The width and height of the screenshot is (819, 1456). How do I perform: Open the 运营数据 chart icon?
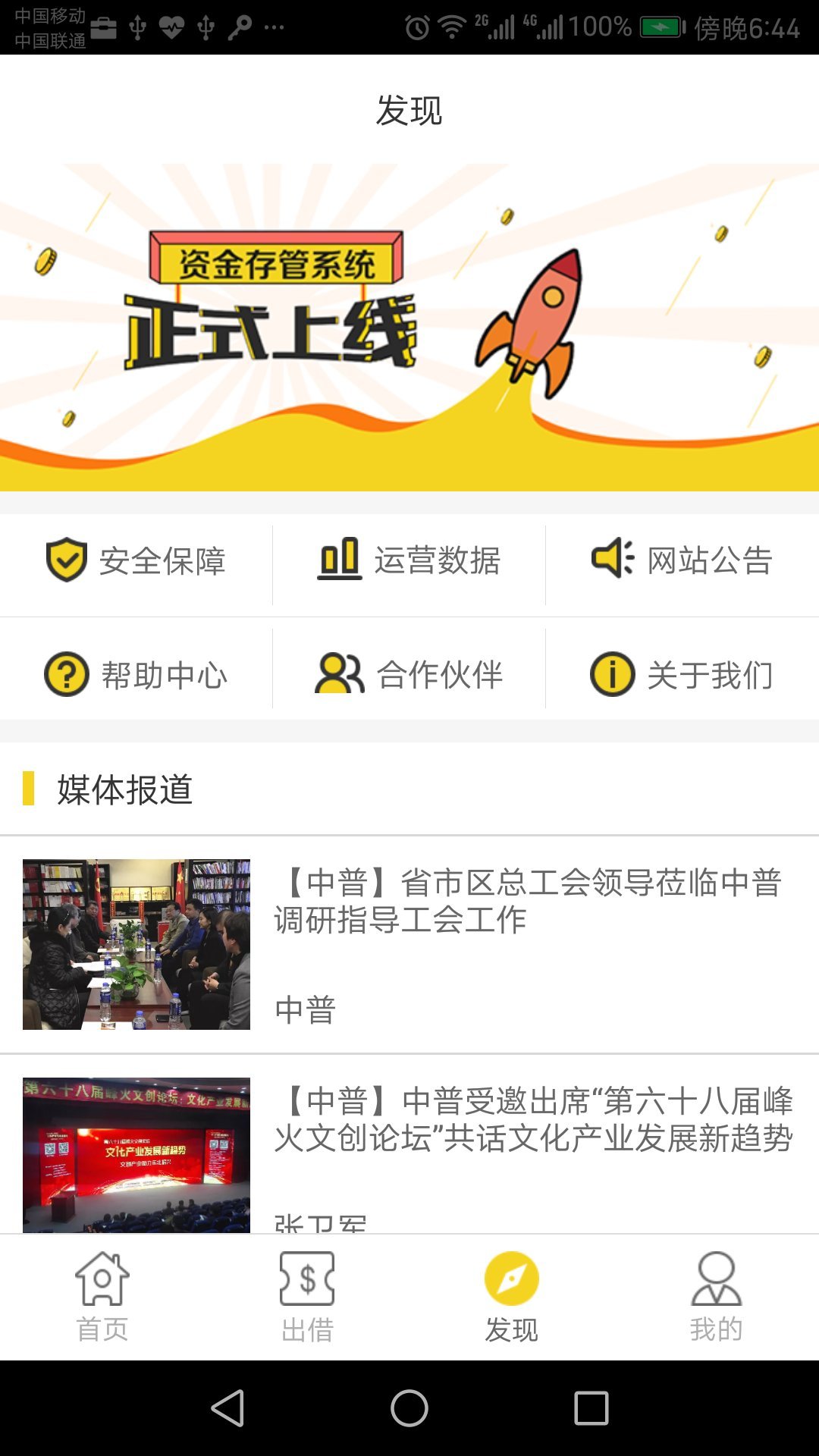click(x=339, y=562)
